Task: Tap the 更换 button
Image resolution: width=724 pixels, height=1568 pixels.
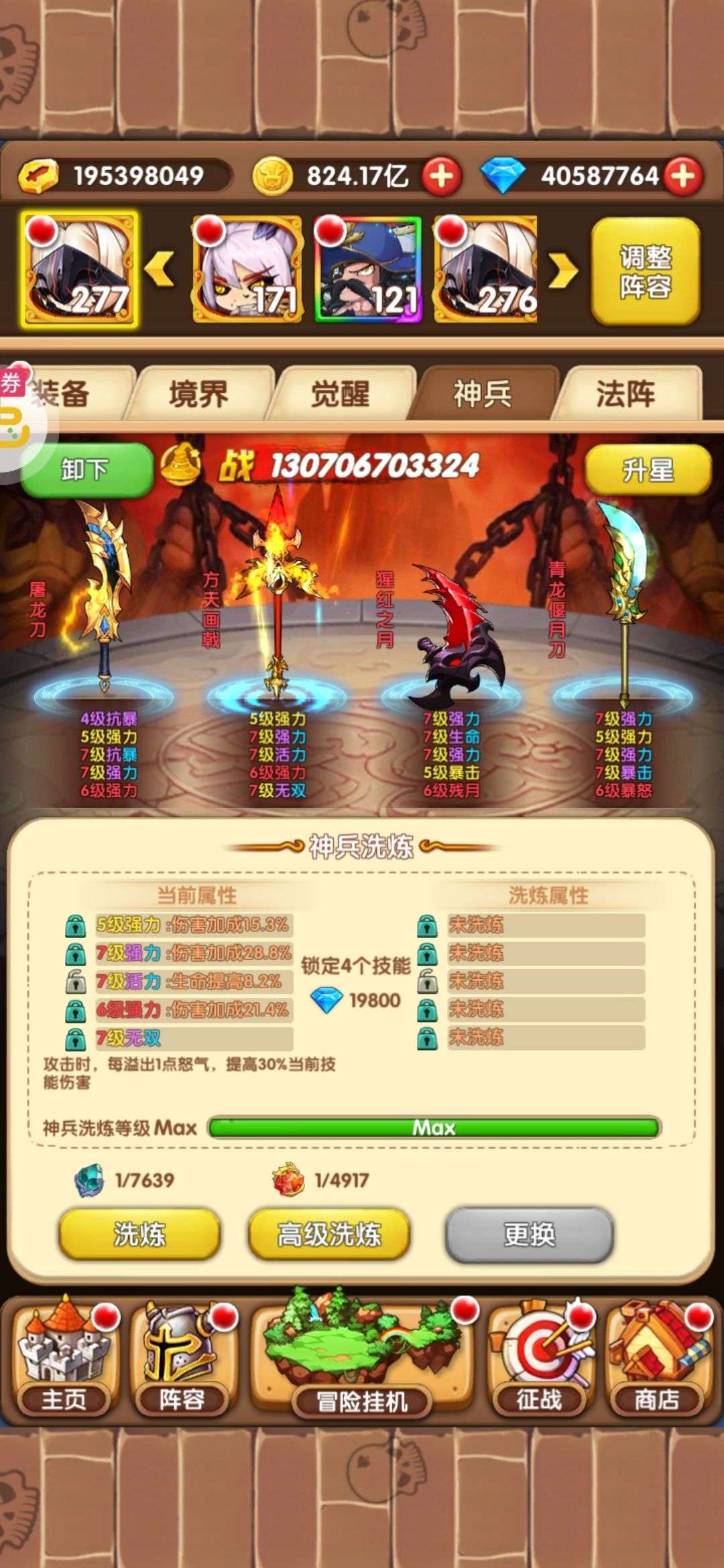Action: coord(530,1234)
